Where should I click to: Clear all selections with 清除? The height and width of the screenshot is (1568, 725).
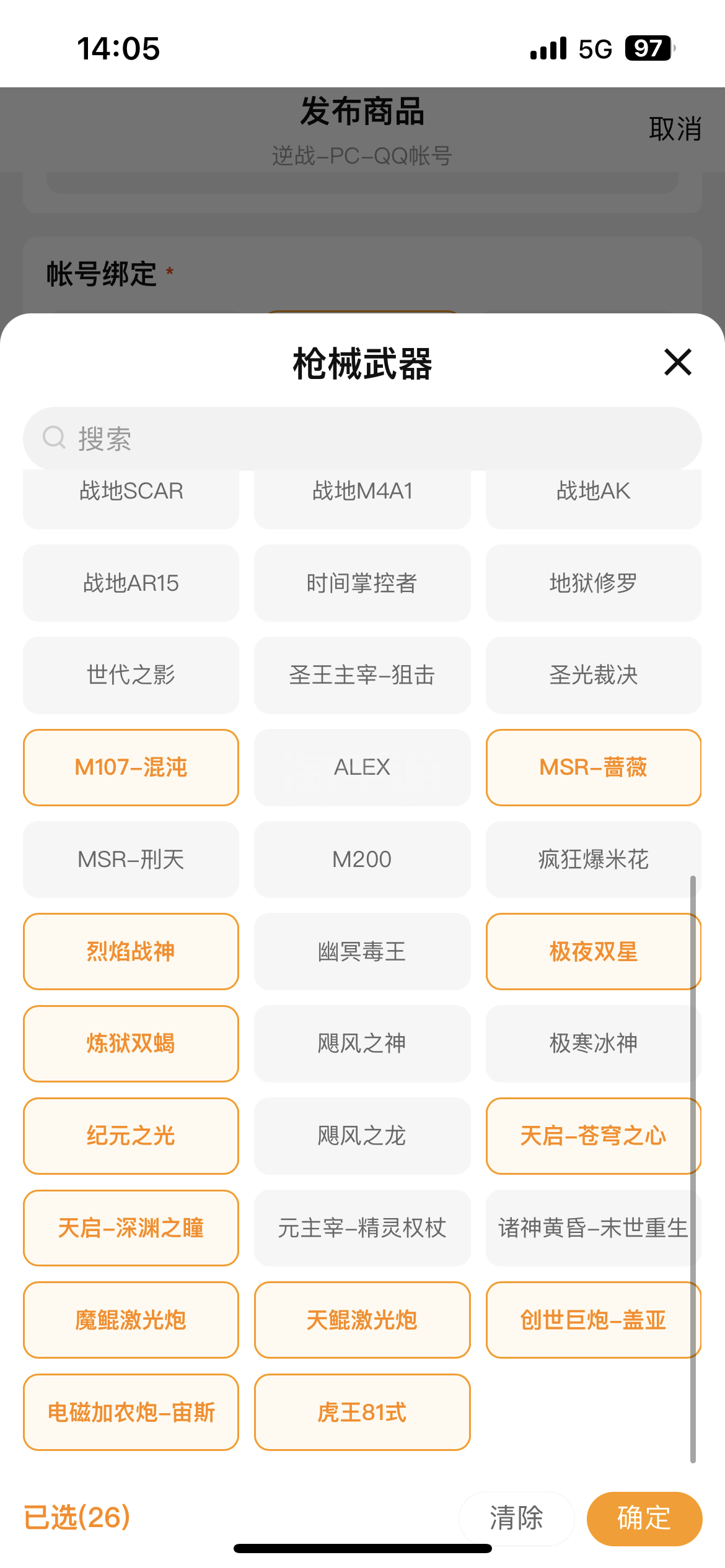517,1518
